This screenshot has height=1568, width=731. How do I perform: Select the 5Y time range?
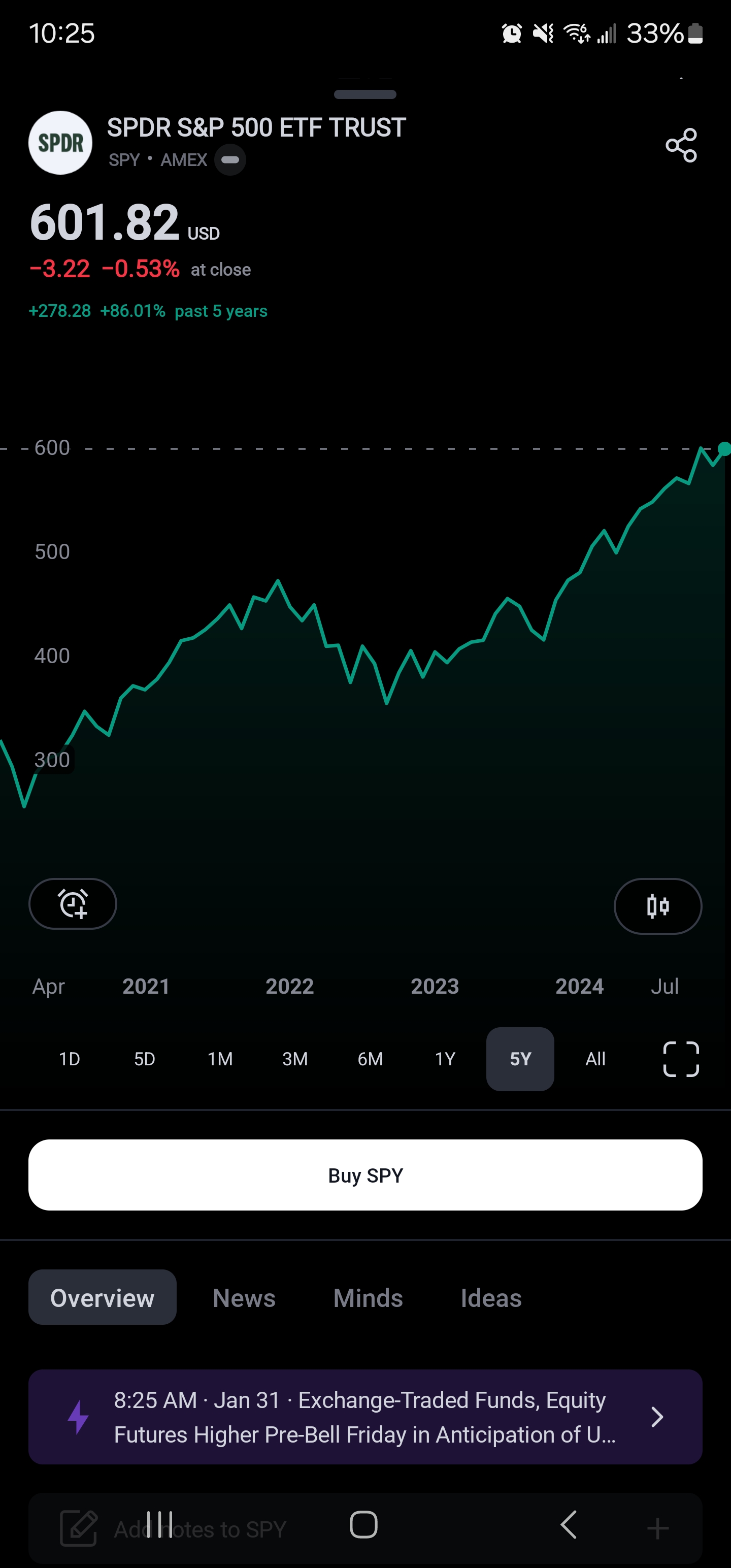pyautogui.click(x=520, y=1059)
